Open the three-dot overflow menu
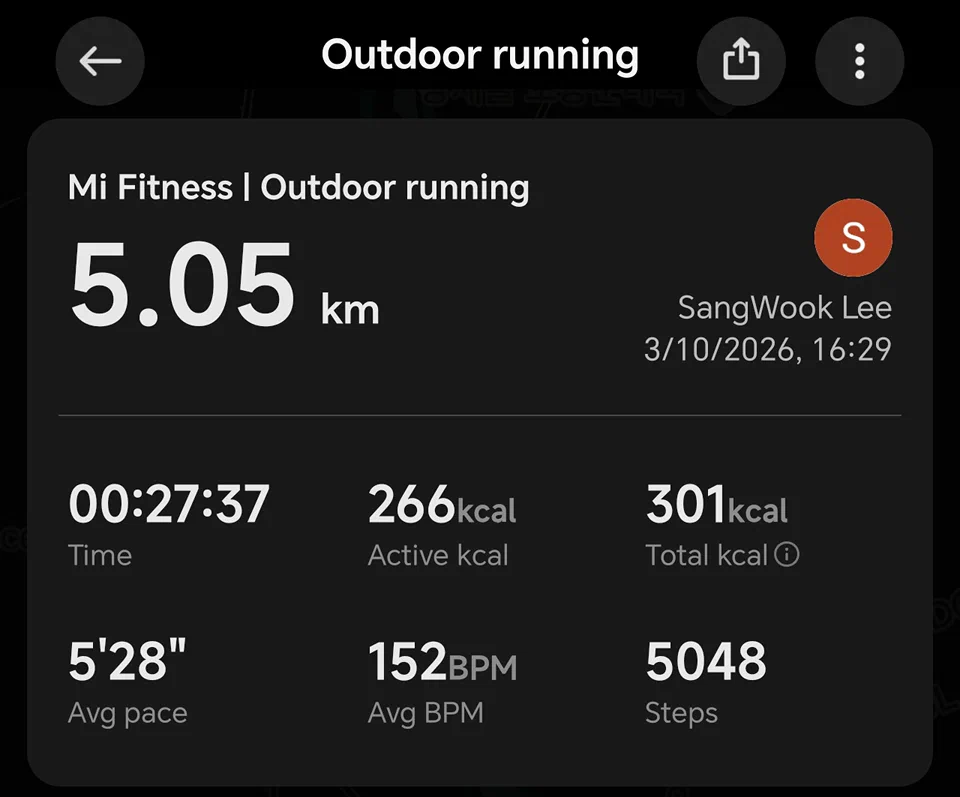This screenshot has width=960, height=797. pos(860,61)
